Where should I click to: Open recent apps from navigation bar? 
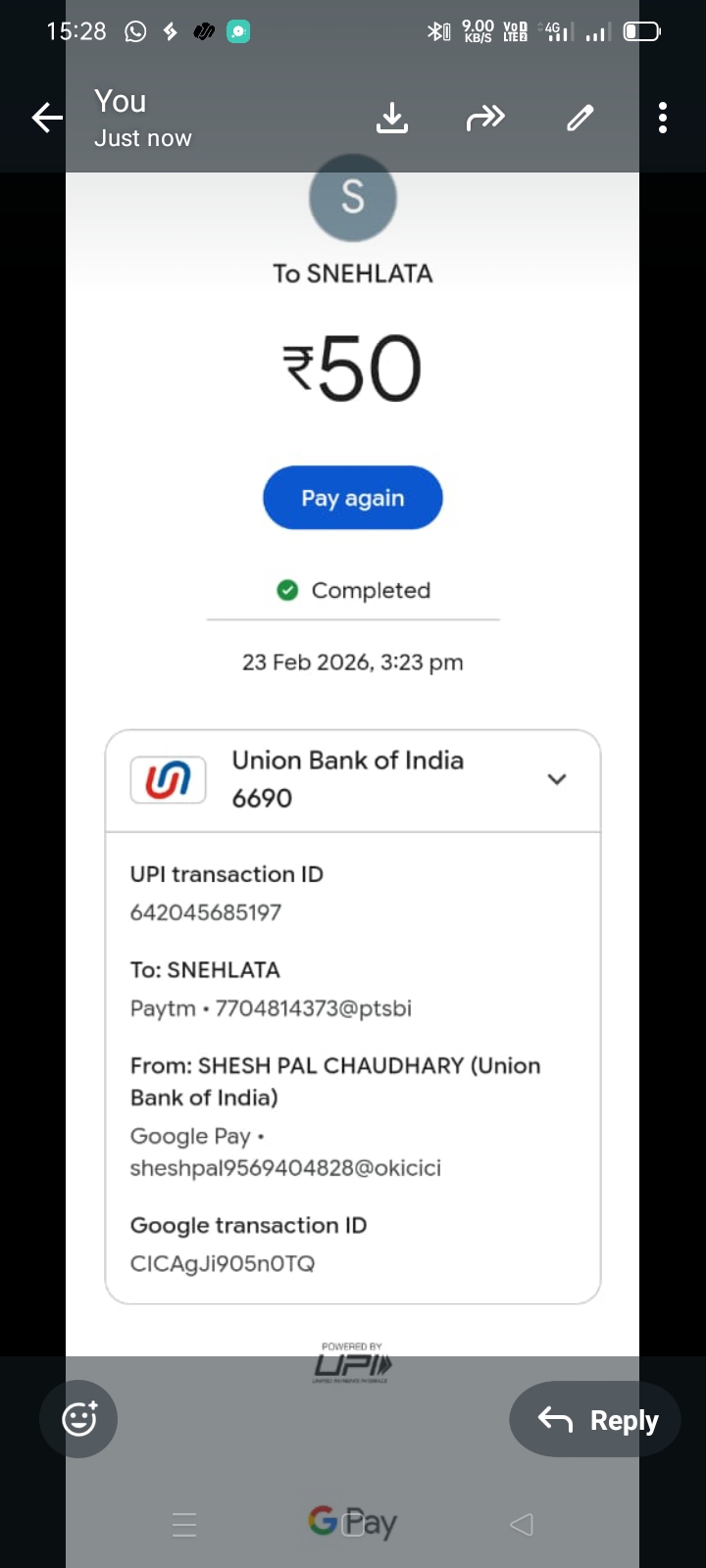(184, 1524)
